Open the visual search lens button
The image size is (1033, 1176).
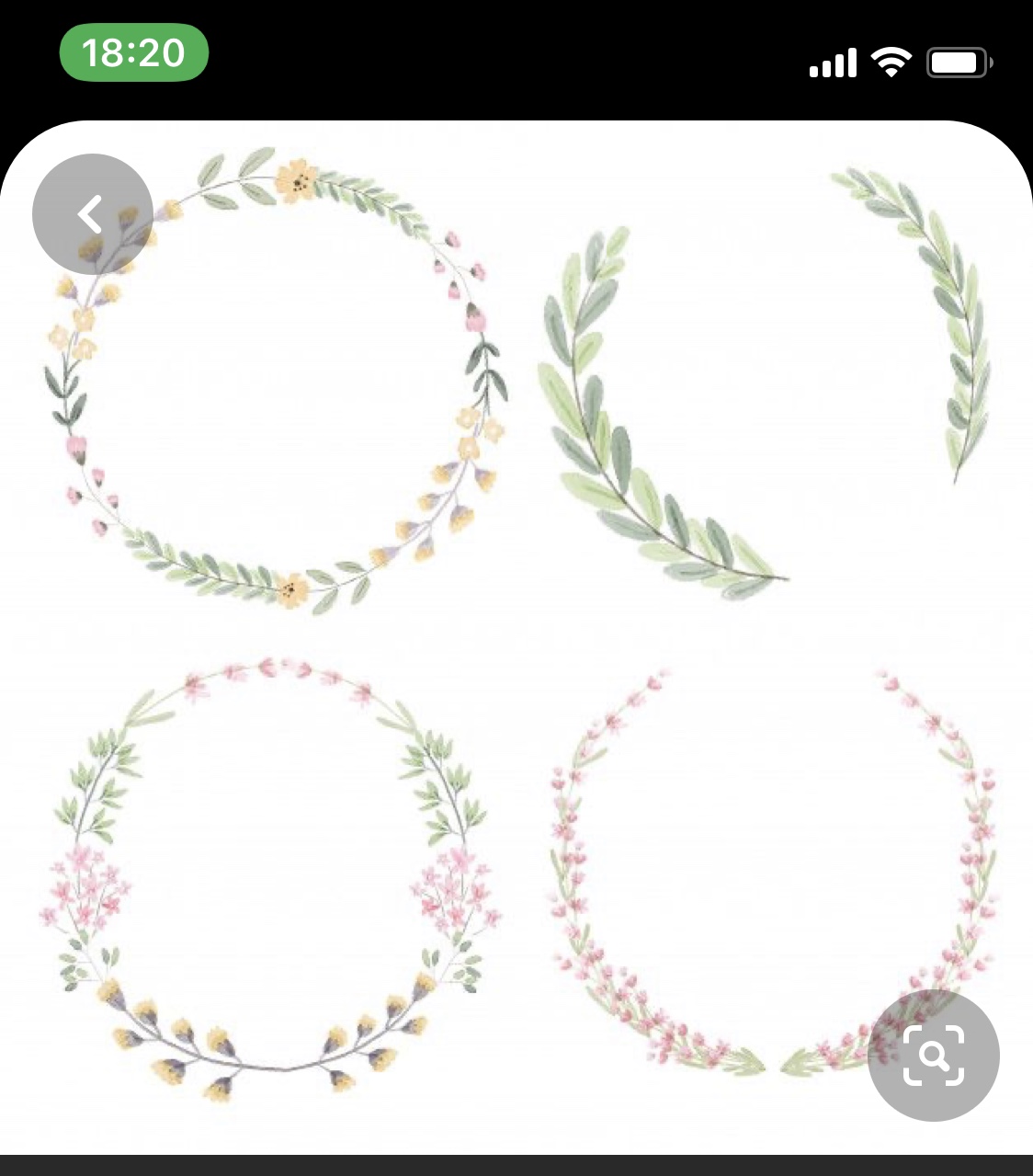(933, 1055)
